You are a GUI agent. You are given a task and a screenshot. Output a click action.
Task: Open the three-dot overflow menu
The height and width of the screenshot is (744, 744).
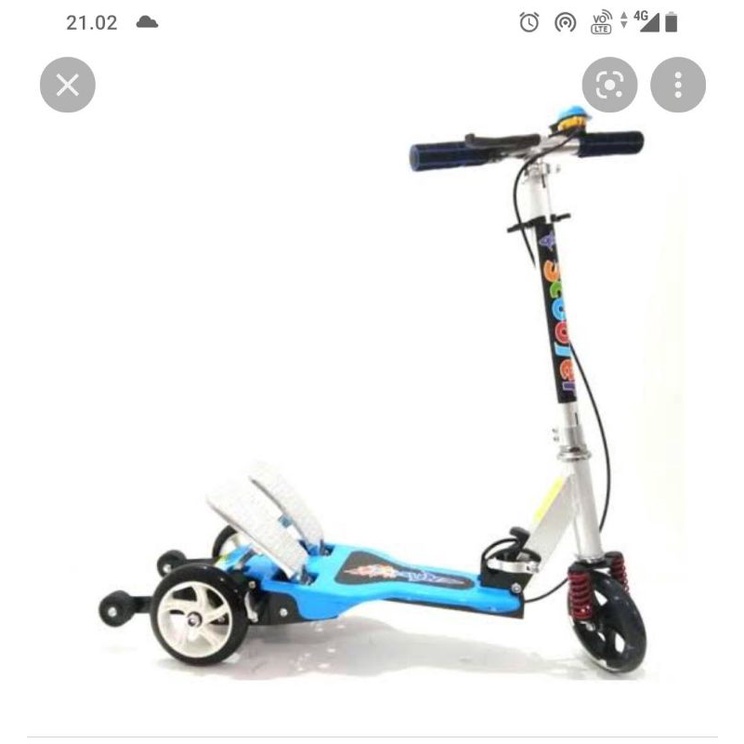(x=678, y=85)
